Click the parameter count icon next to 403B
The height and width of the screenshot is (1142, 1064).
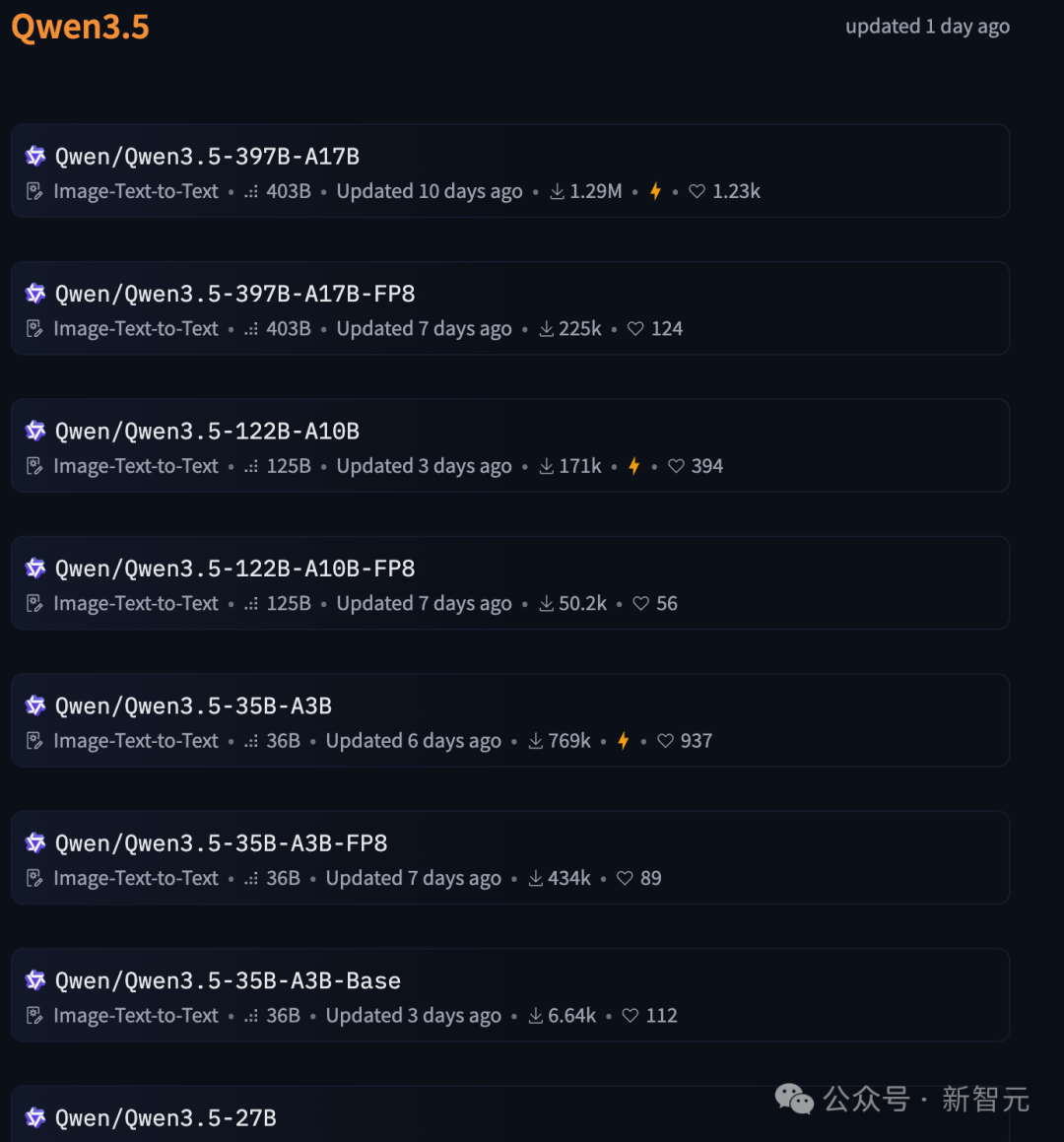[x=250, y=191]
